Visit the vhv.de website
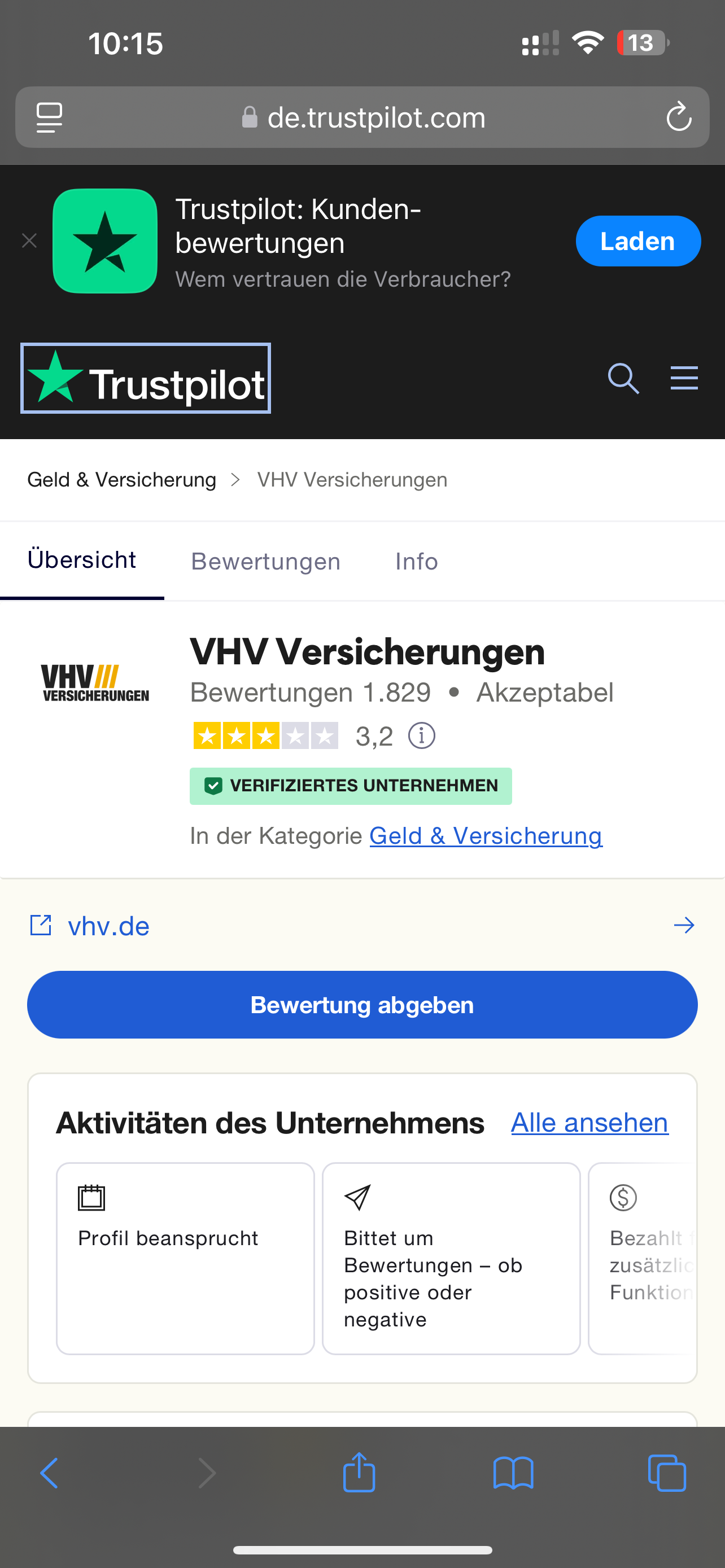Viewport: 725px width, 1568px height. pyautogui.click(x=108, y=926)
